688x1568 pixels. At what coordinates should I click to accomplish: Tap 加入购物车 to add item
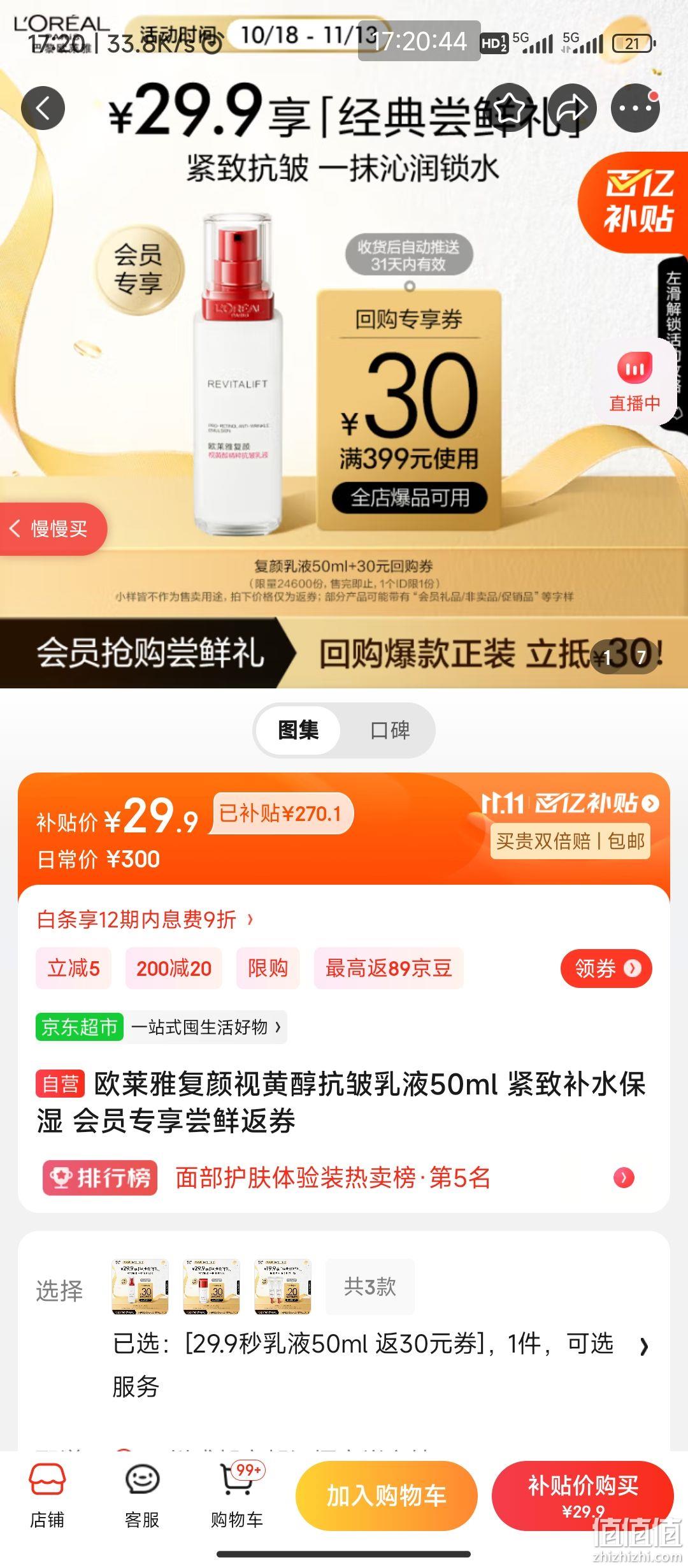(387, 1496)
